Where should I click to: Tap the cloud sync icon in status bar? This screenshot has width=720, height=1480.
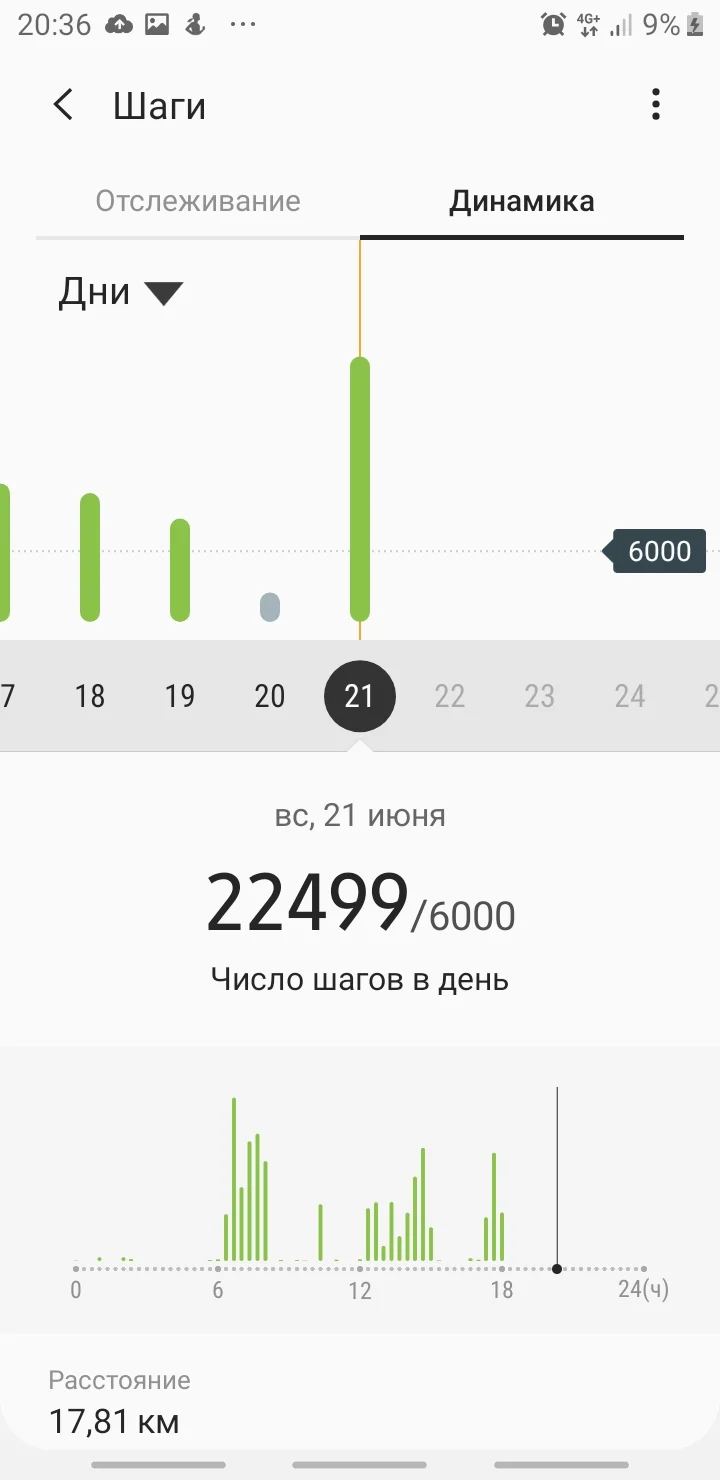click(x=118, y=25)
